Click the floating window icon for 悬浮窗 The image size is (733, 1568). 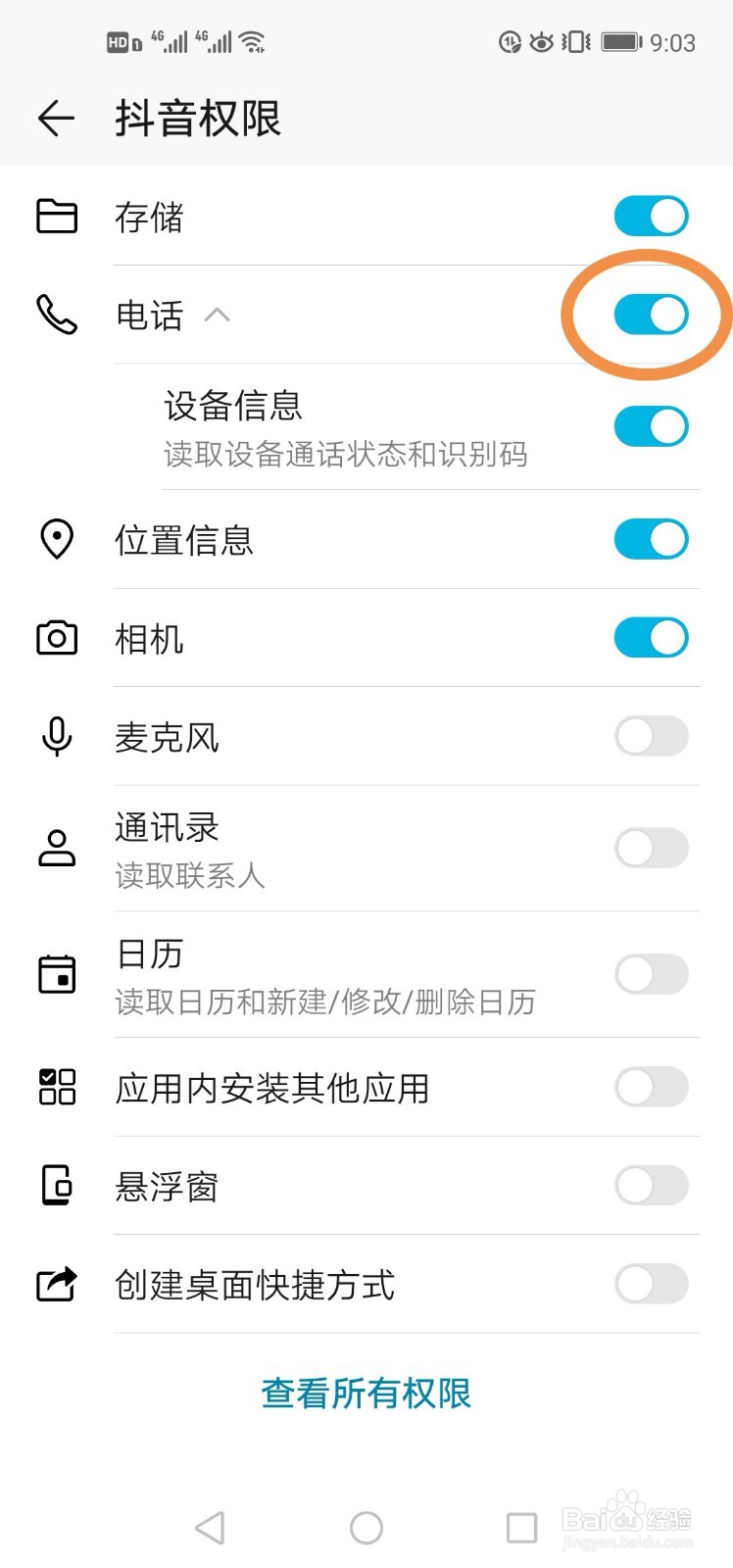pos(56,1186)
